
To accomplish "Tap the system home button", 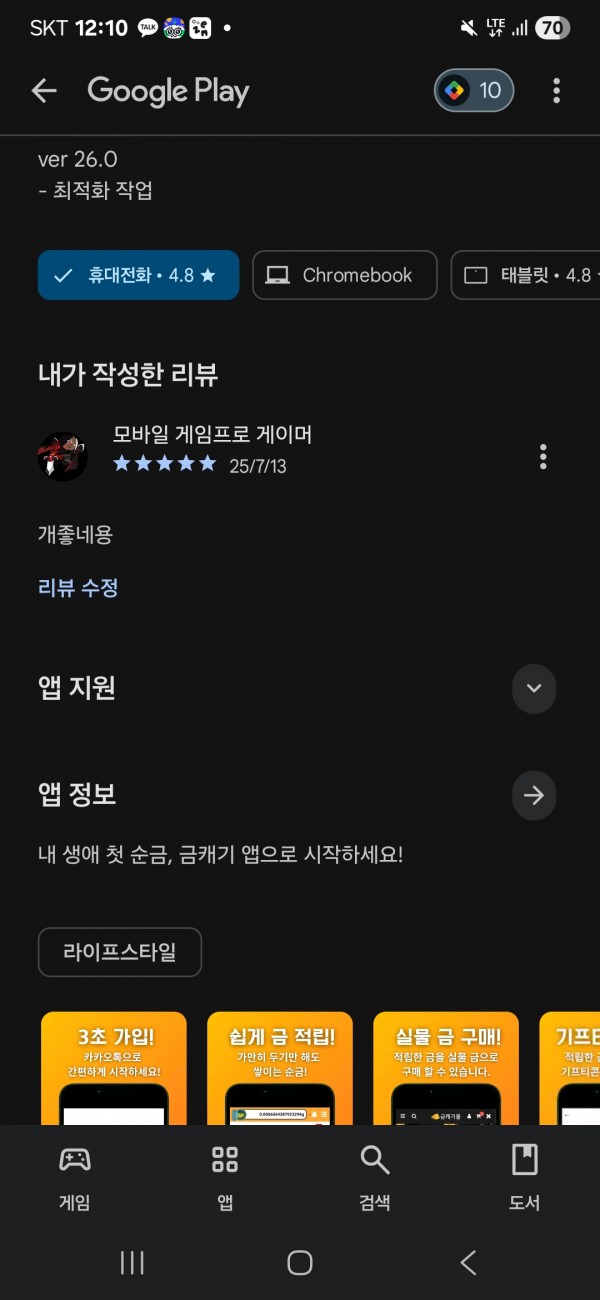I will tap(300, 1263).
